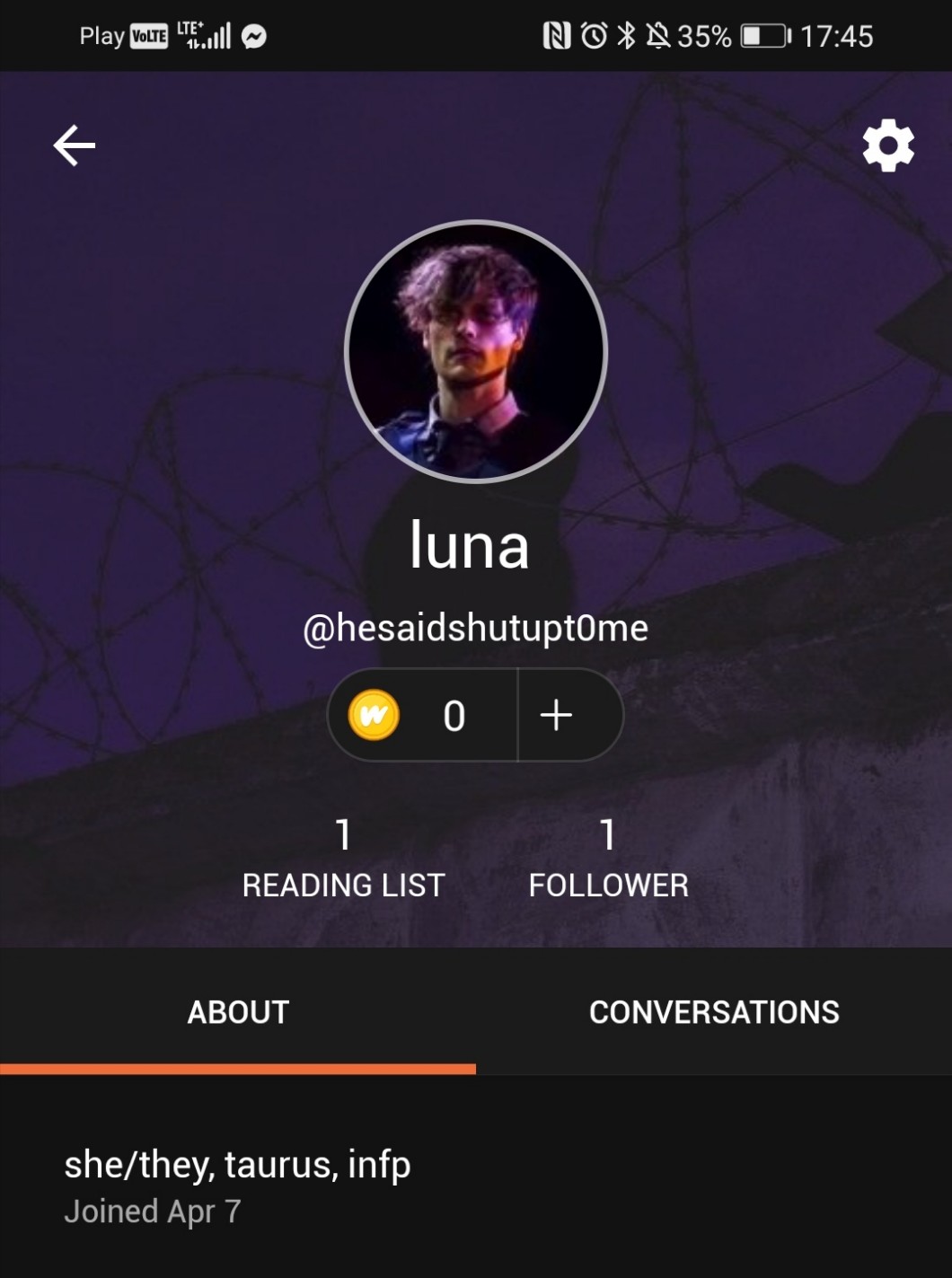View the coin balance
Viewport: 952px width, 1278px height.
(x=422, y=716)
